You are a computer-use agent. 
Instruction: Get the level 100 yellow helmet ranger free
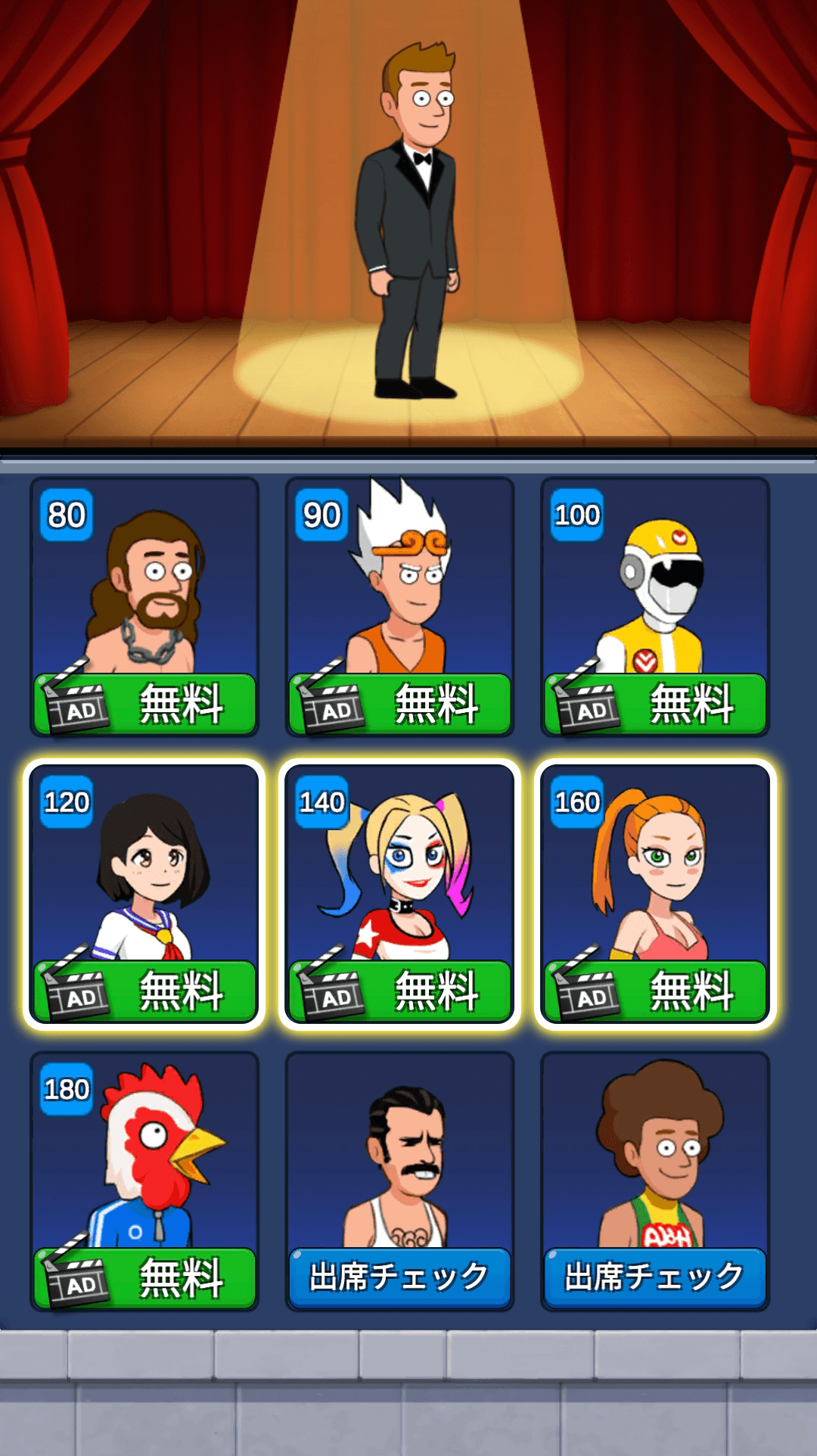655,704
